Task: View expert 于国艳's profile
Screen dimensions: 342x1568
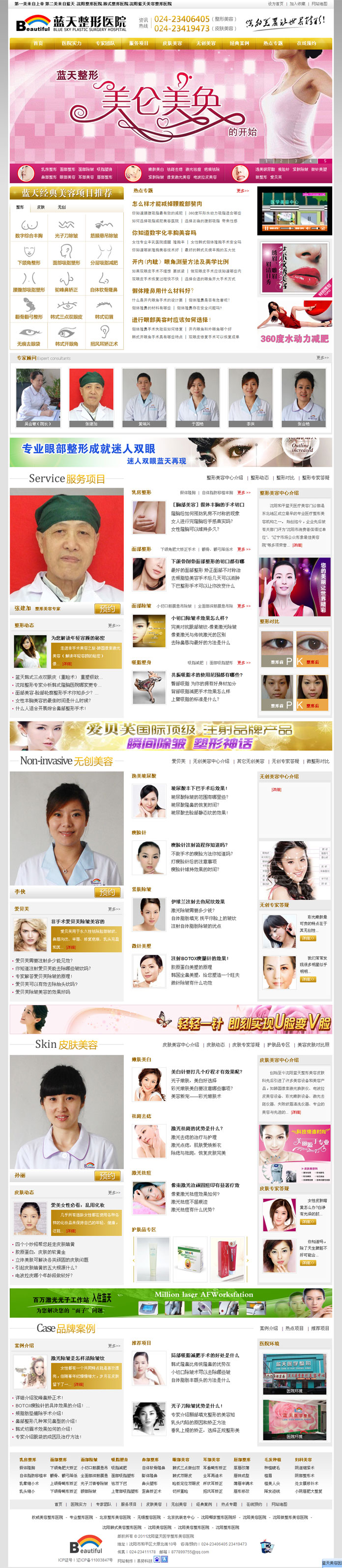Action: [197, 424]
